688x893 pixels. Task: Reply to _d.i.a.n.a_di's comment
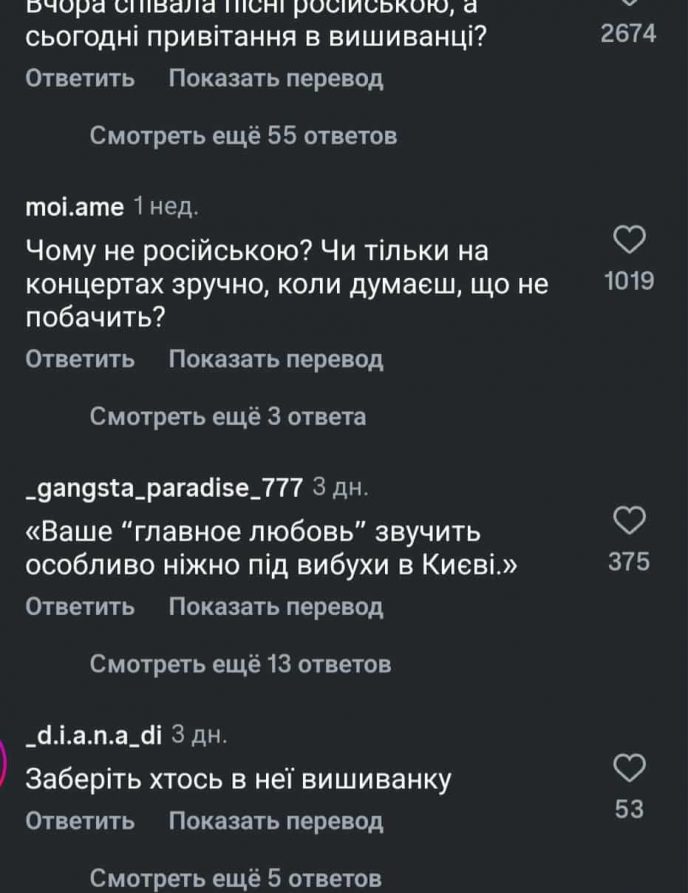coord(79,821)
